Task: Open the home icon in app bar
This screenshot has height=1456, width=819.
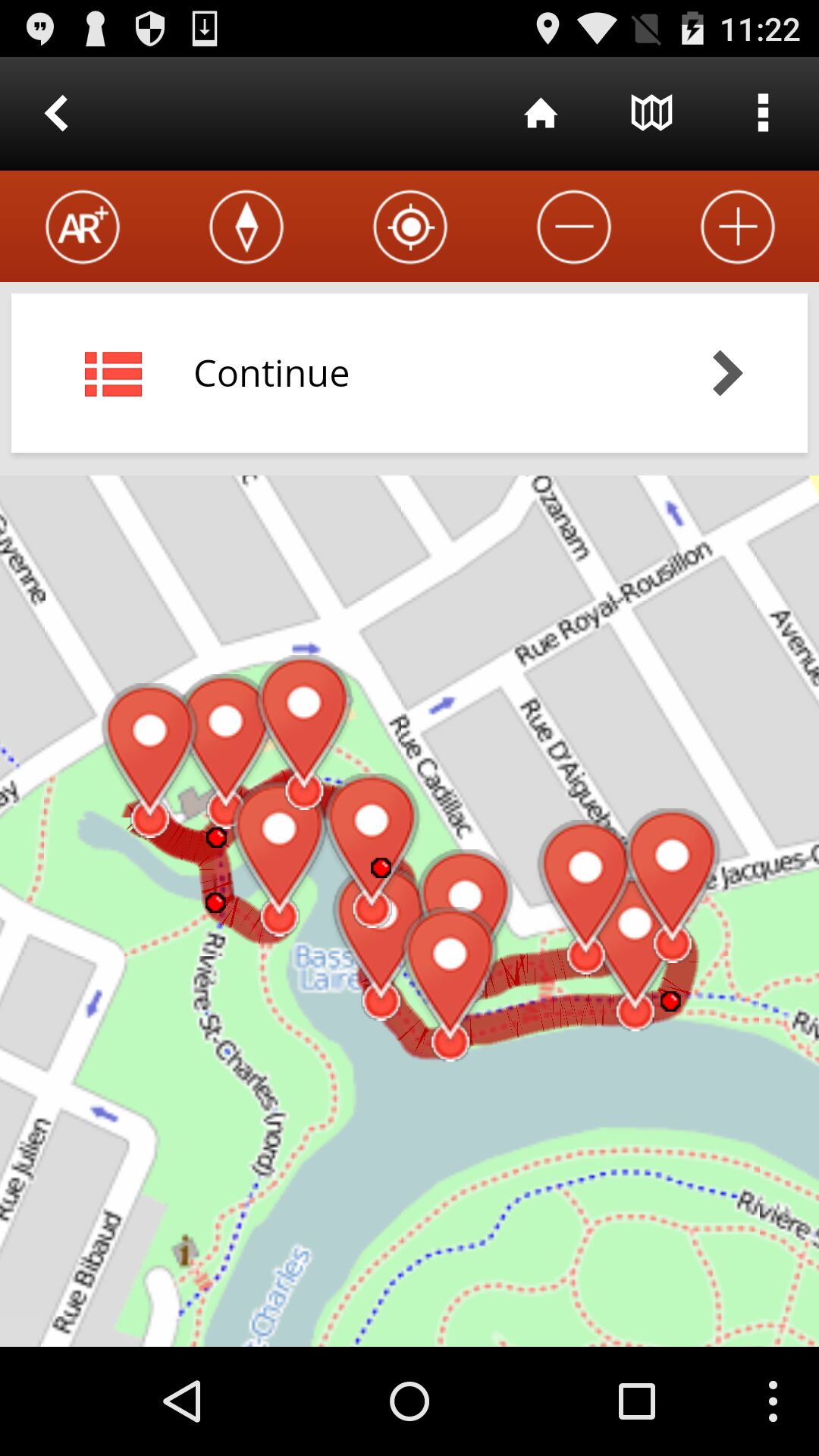Action: (541, 114)
